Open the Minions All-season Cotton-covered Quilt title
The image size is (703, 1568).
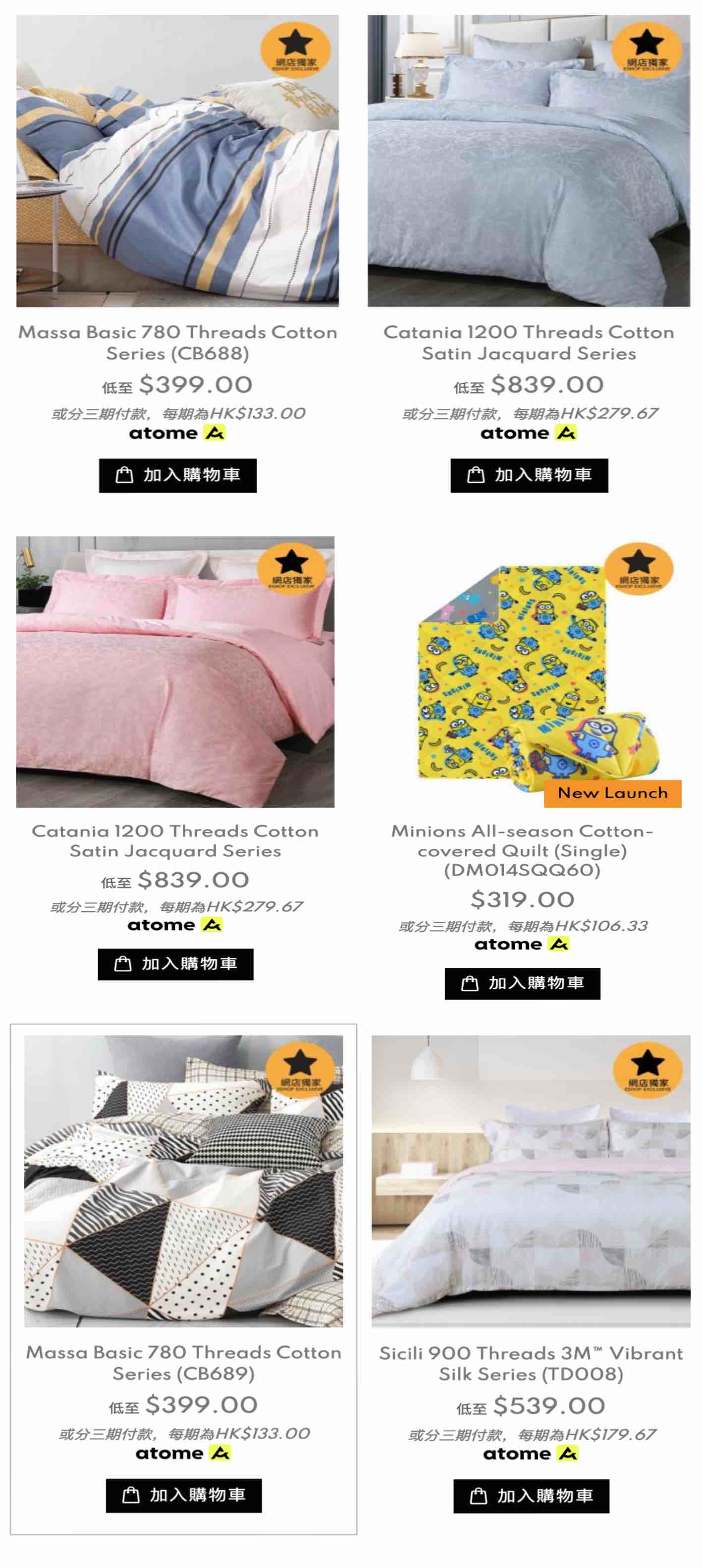point(522,850)
